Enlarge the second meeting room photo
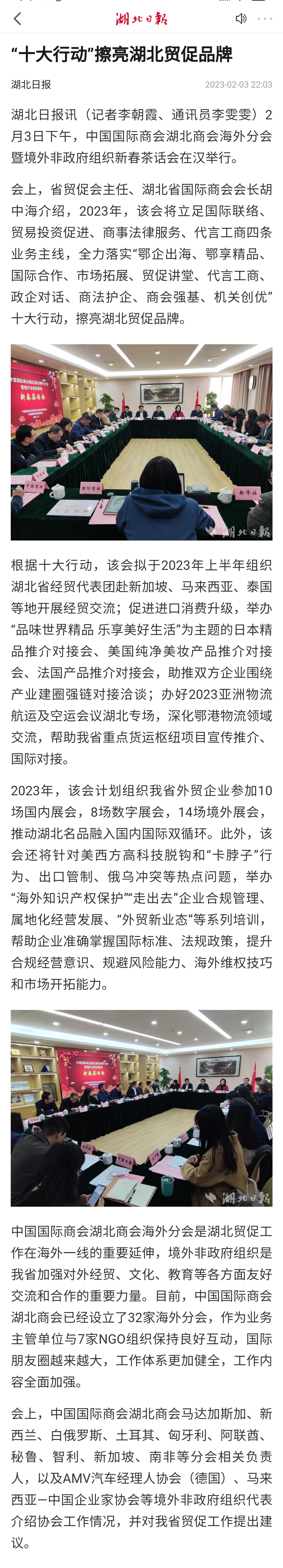 (141, 1108)
